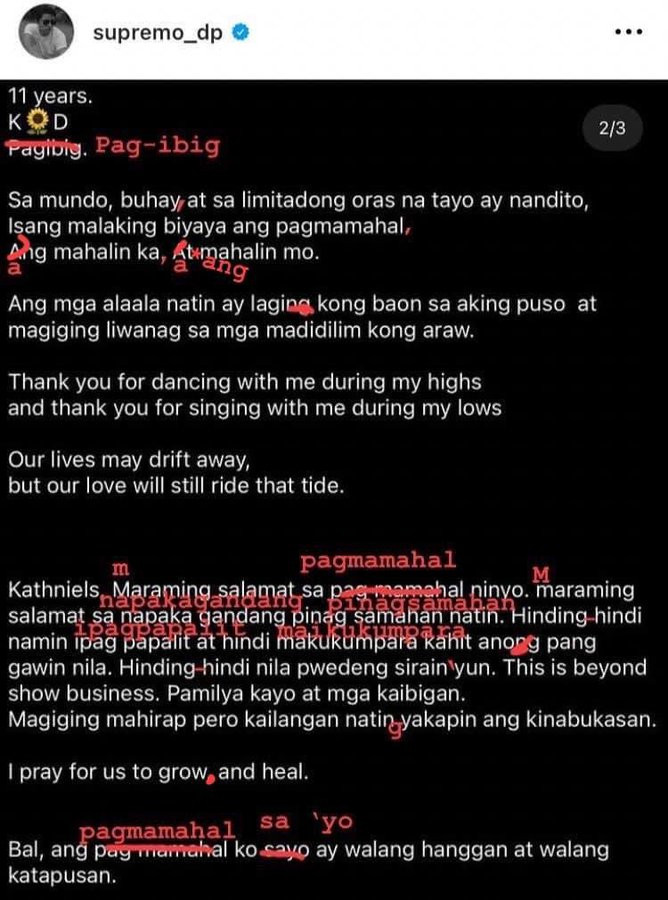Open supremo_dp's profile picture
The height and width of the screenshot is (900, 668).
click(x=46, y=32)
